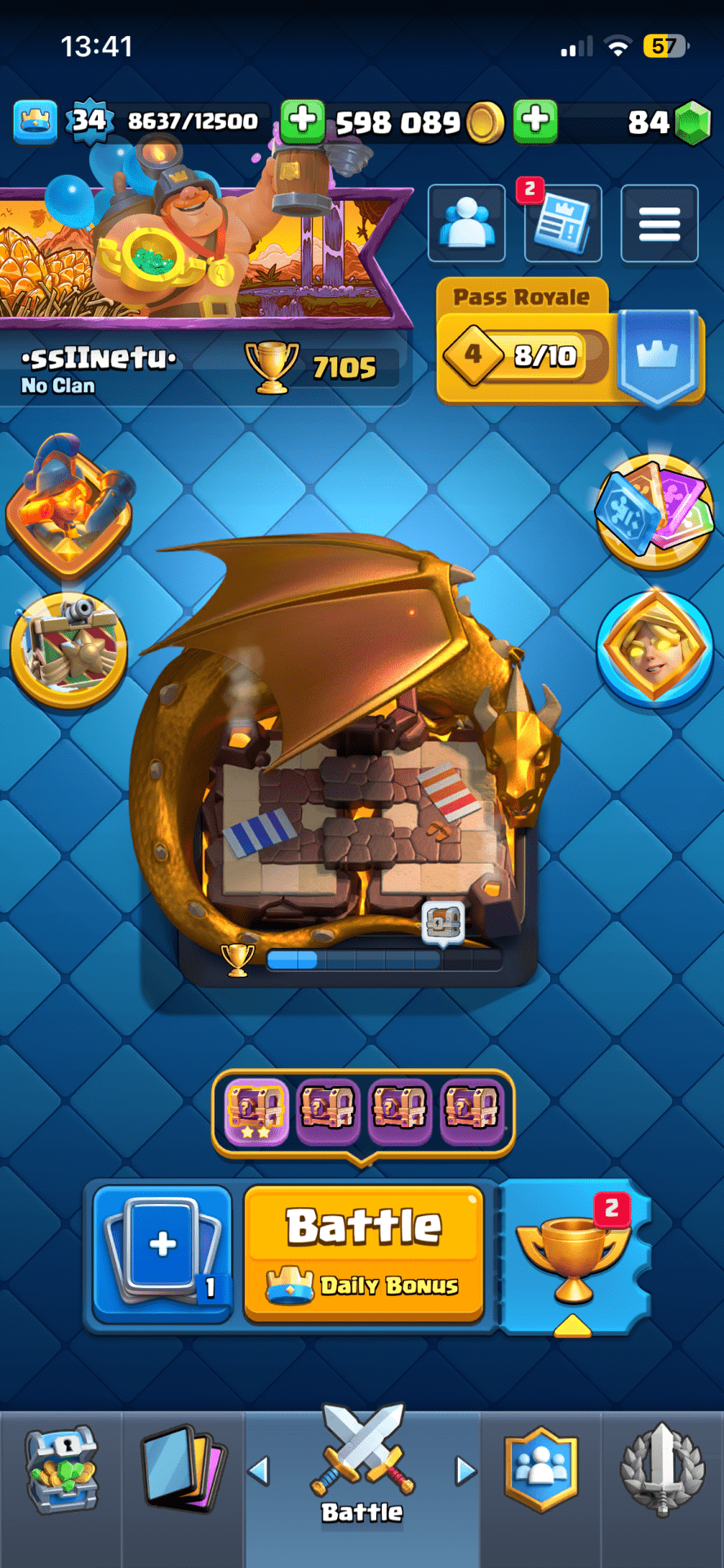Buy more gold with plus button
The width and height of the screenshot is (724, 1568).
point(303,121)
